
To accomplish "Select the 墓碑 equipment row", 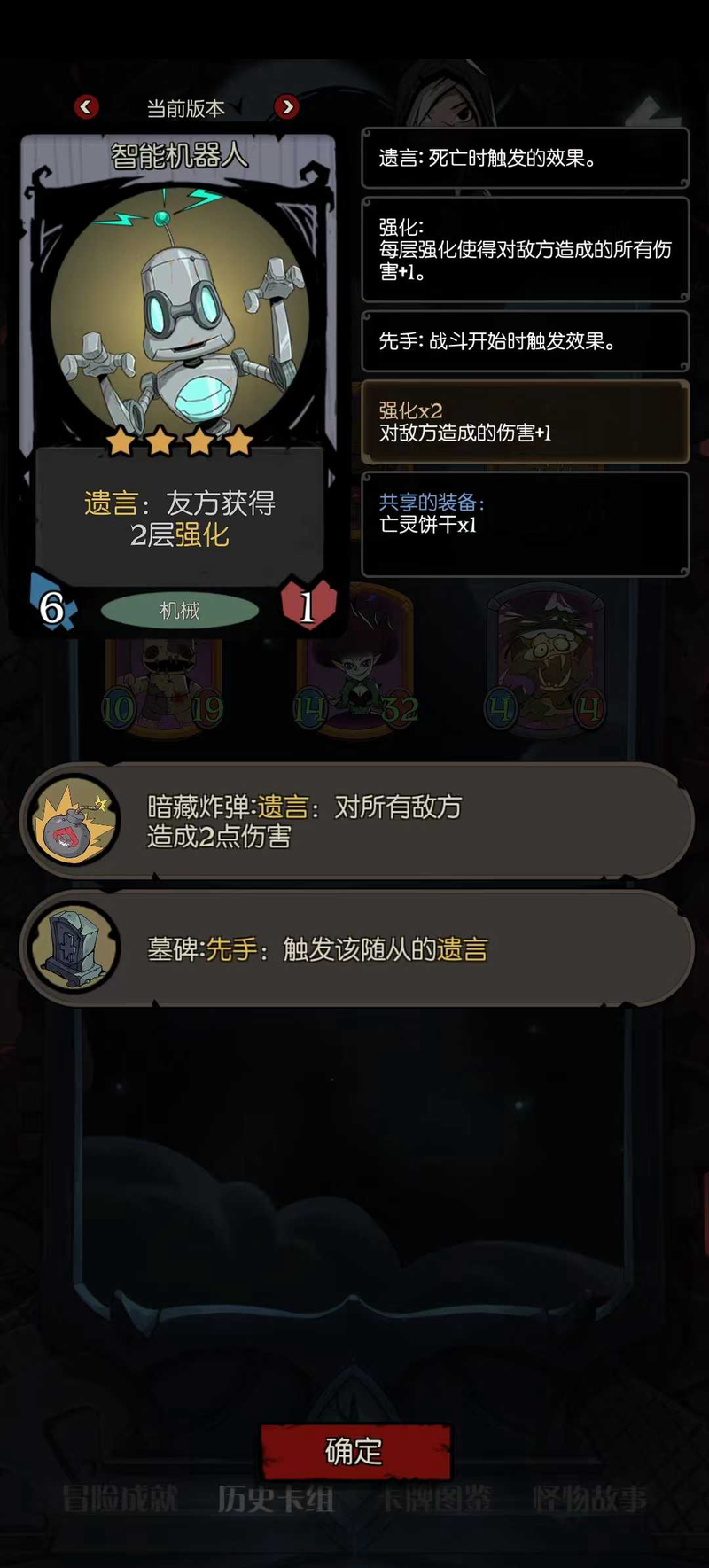I will 354,949.
